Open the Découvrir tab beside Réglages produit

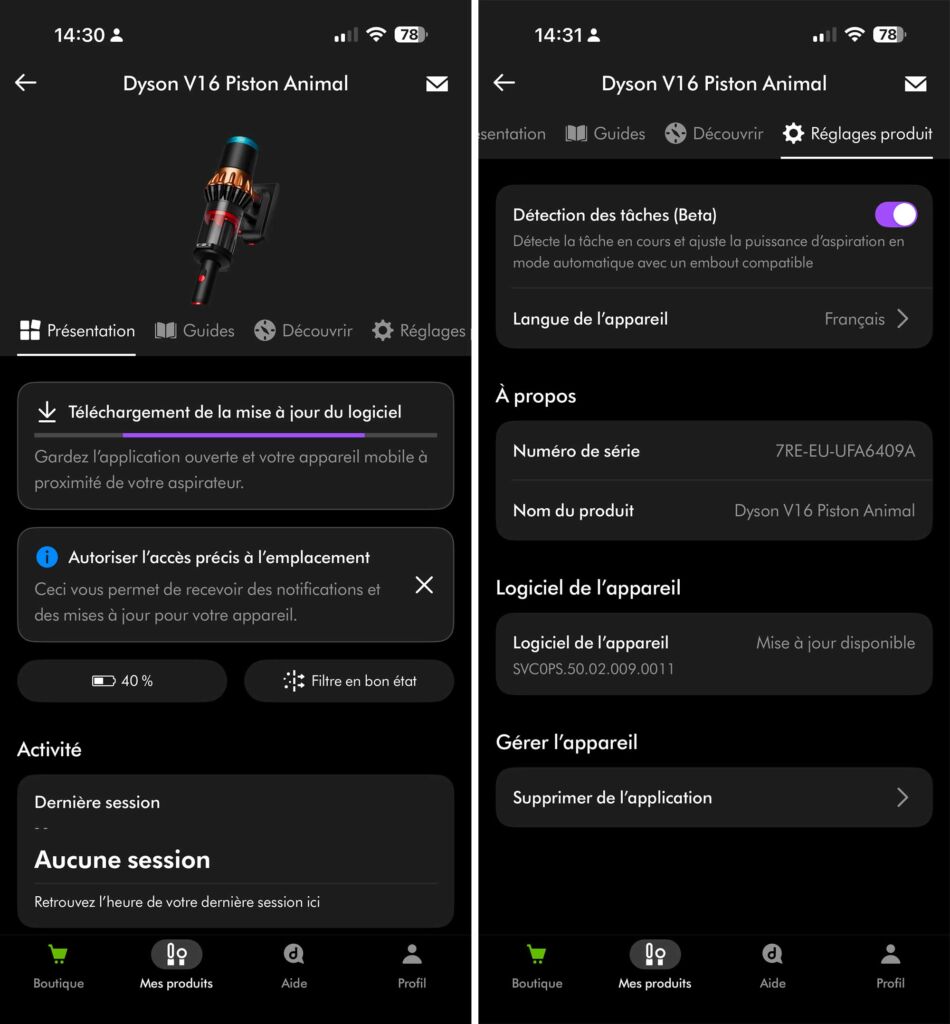click(x=714, y=134)
